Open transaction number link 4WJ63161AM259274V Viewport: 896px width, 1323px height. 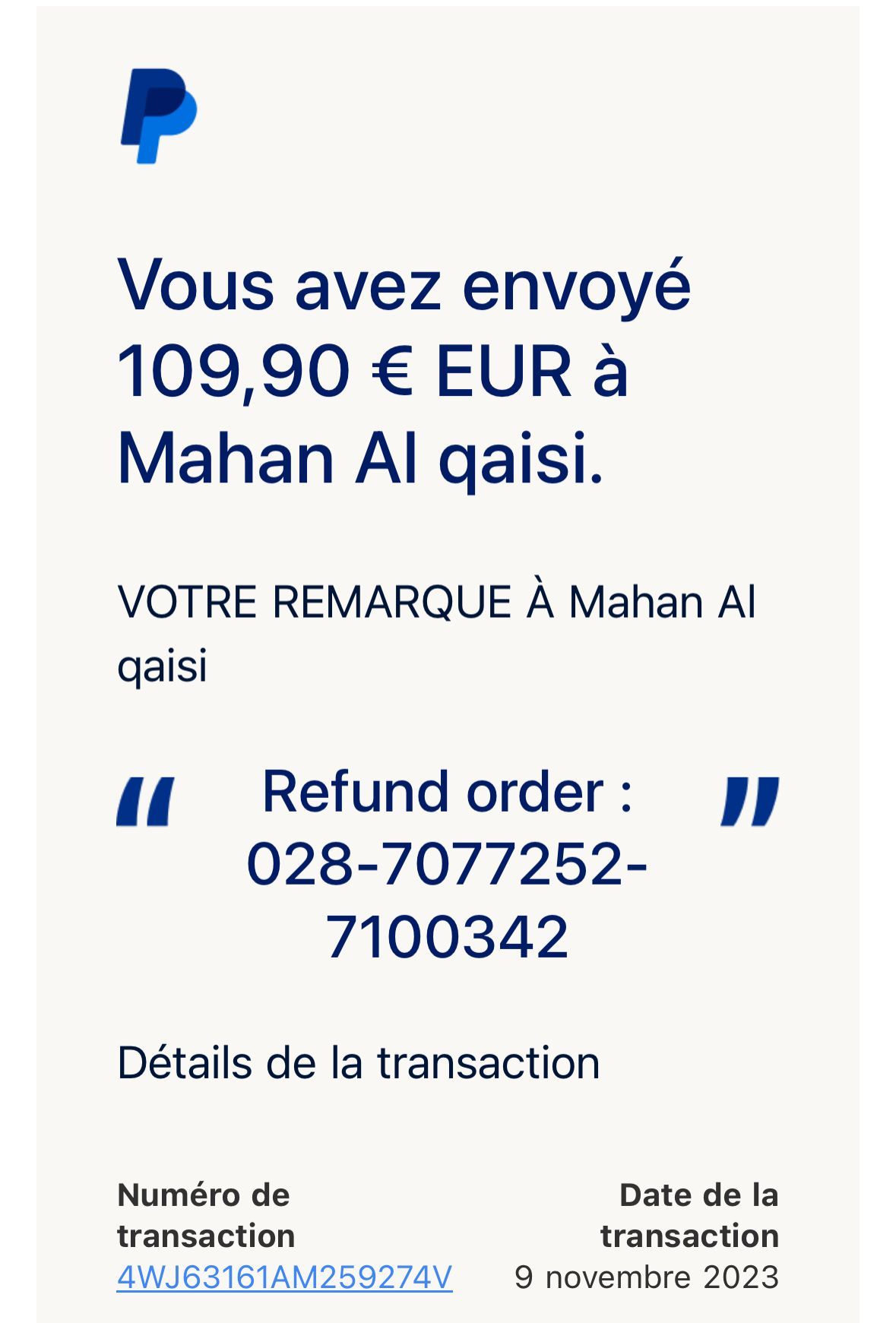[x=284, y=1277]
